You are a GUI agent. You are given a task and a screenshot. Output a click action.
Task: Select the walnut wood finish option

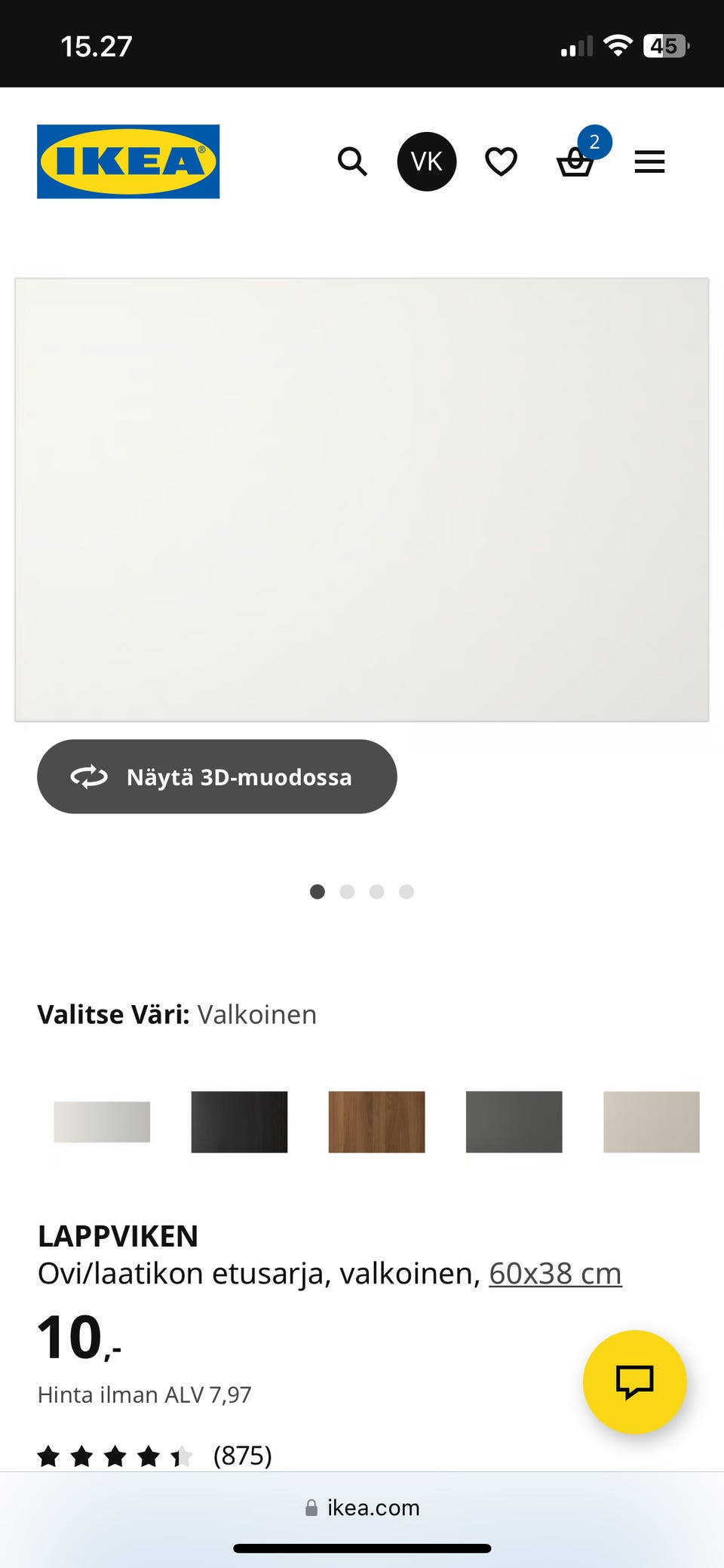[x=376, y=1121]
